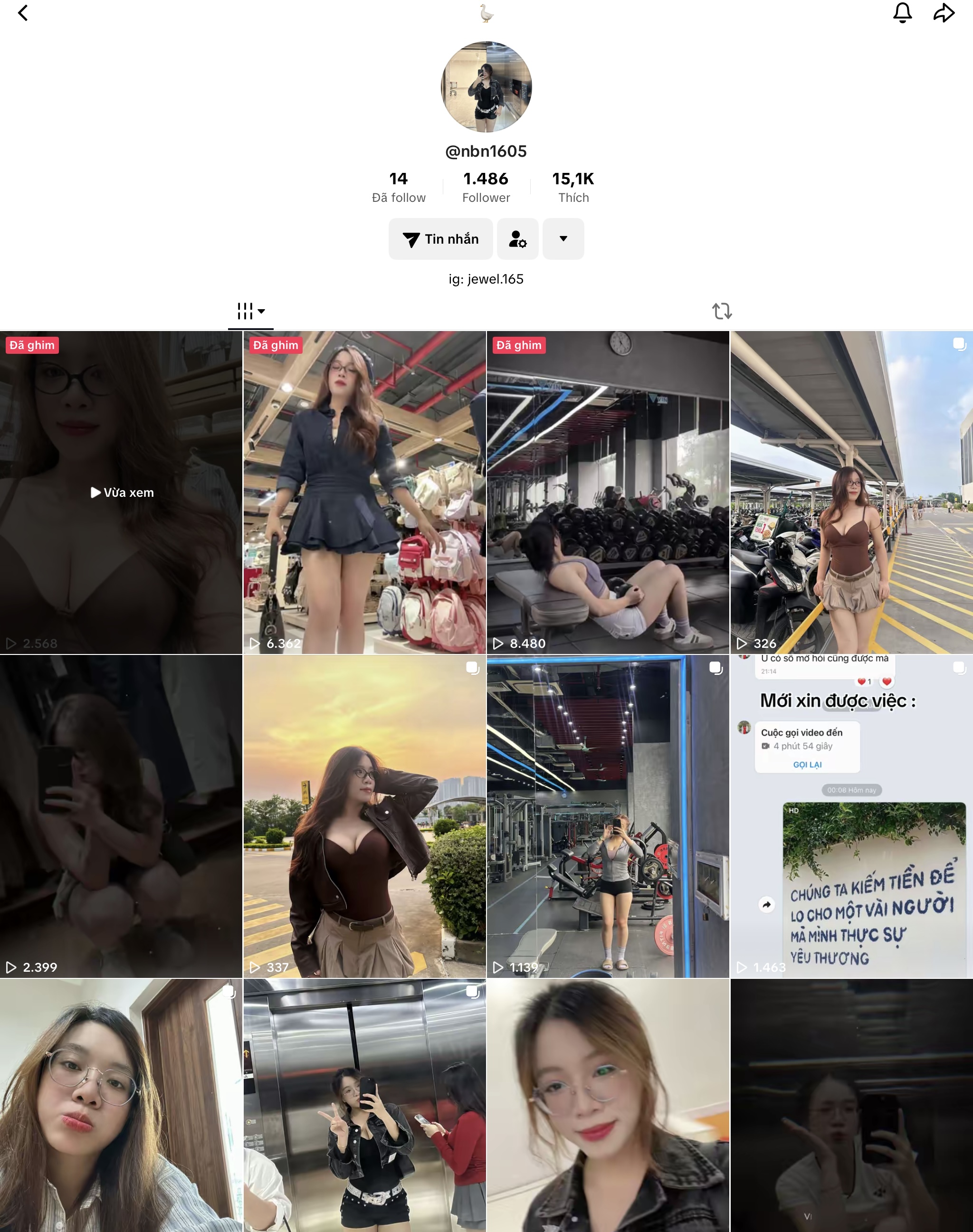This screenshot has width=973, height=1232.
Task: View the 14 Đã follow list
Action: [398, 187]
